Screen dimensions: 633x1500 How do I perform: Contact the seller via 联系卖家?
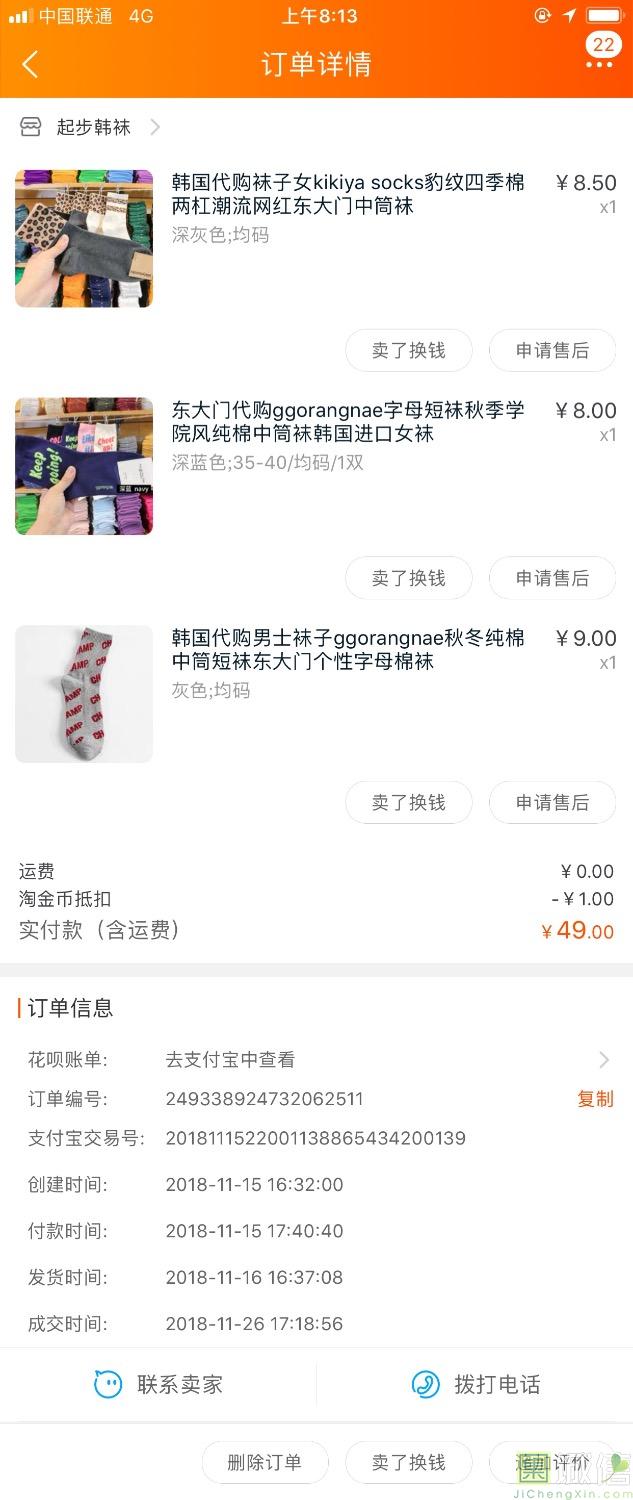pos(158,1385)
